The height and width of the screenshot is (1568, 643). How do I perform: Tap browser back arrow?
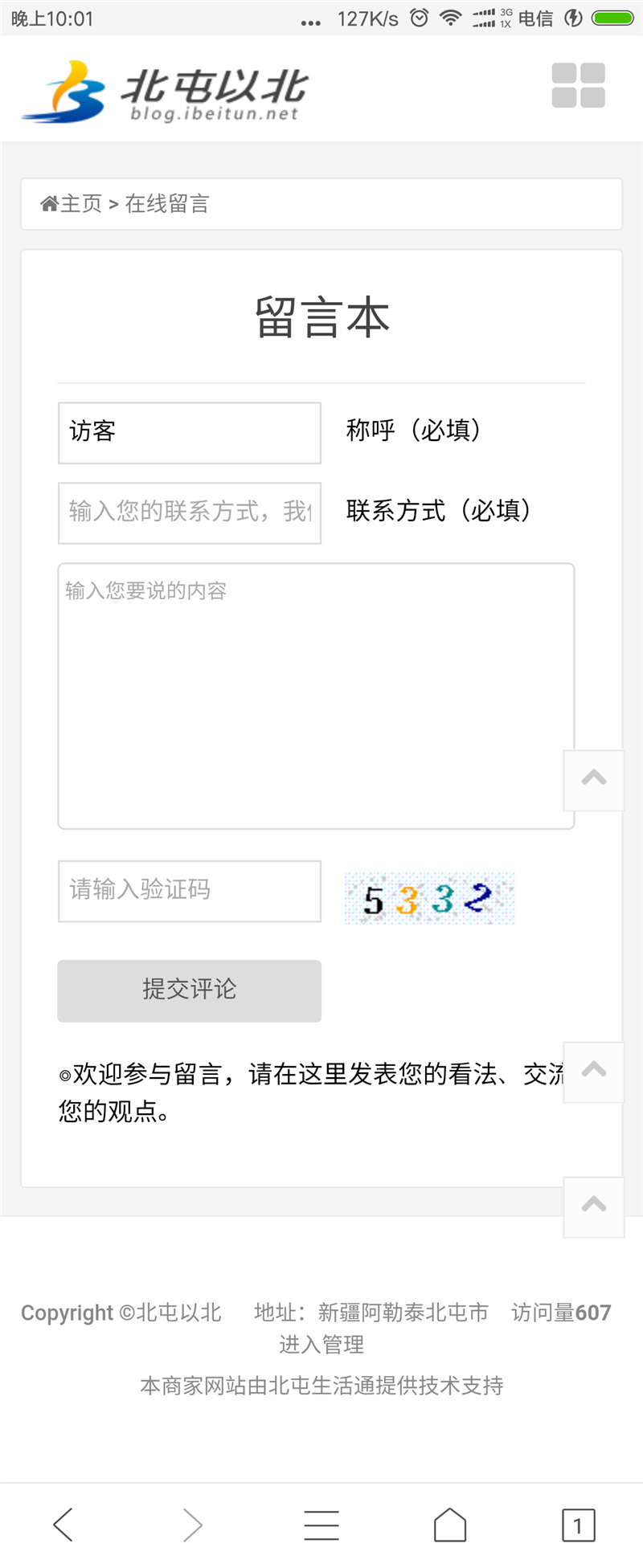click(x=63, y=1525)
